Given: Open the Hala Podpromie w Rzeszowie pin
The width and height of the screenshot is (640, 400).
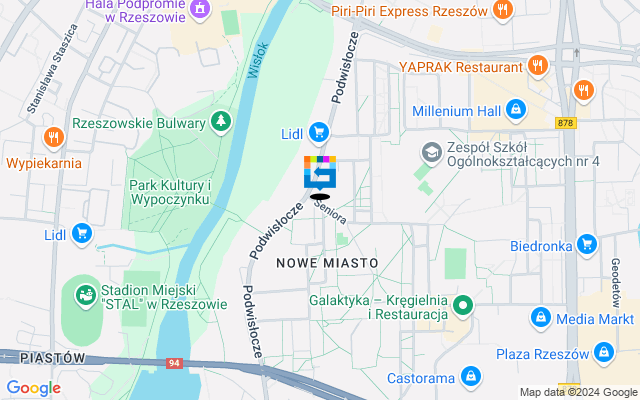Looking at the screenshot, I should coord(201,8).
